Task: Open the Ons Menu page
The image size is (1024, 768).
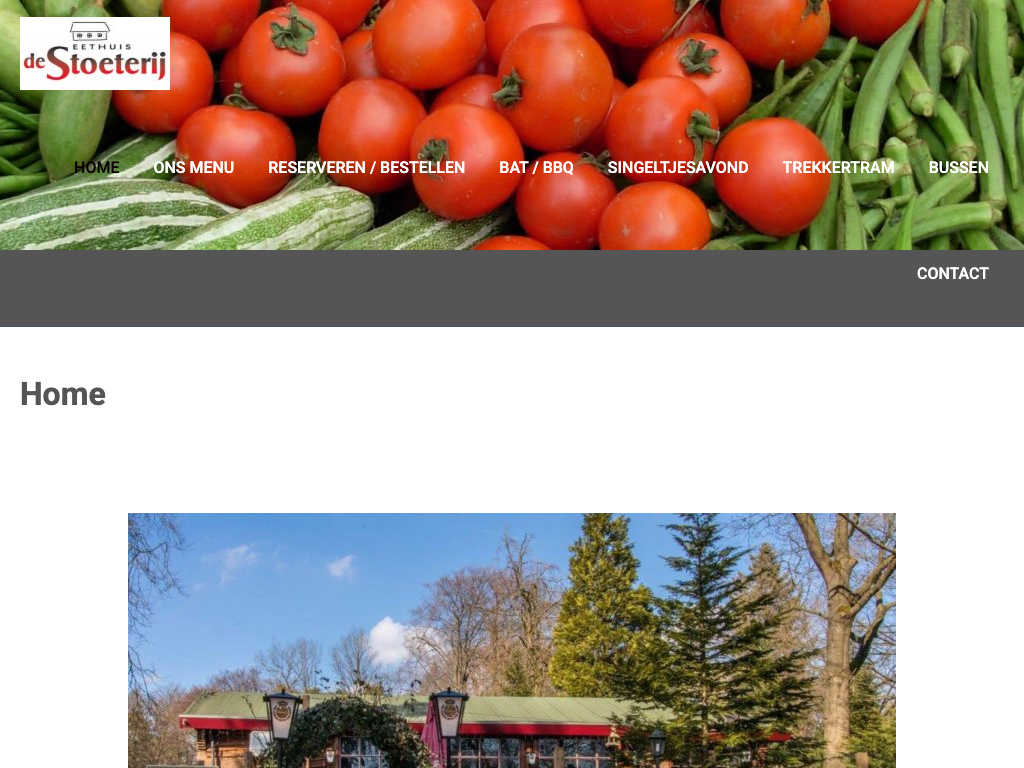Action: [194, 168]
